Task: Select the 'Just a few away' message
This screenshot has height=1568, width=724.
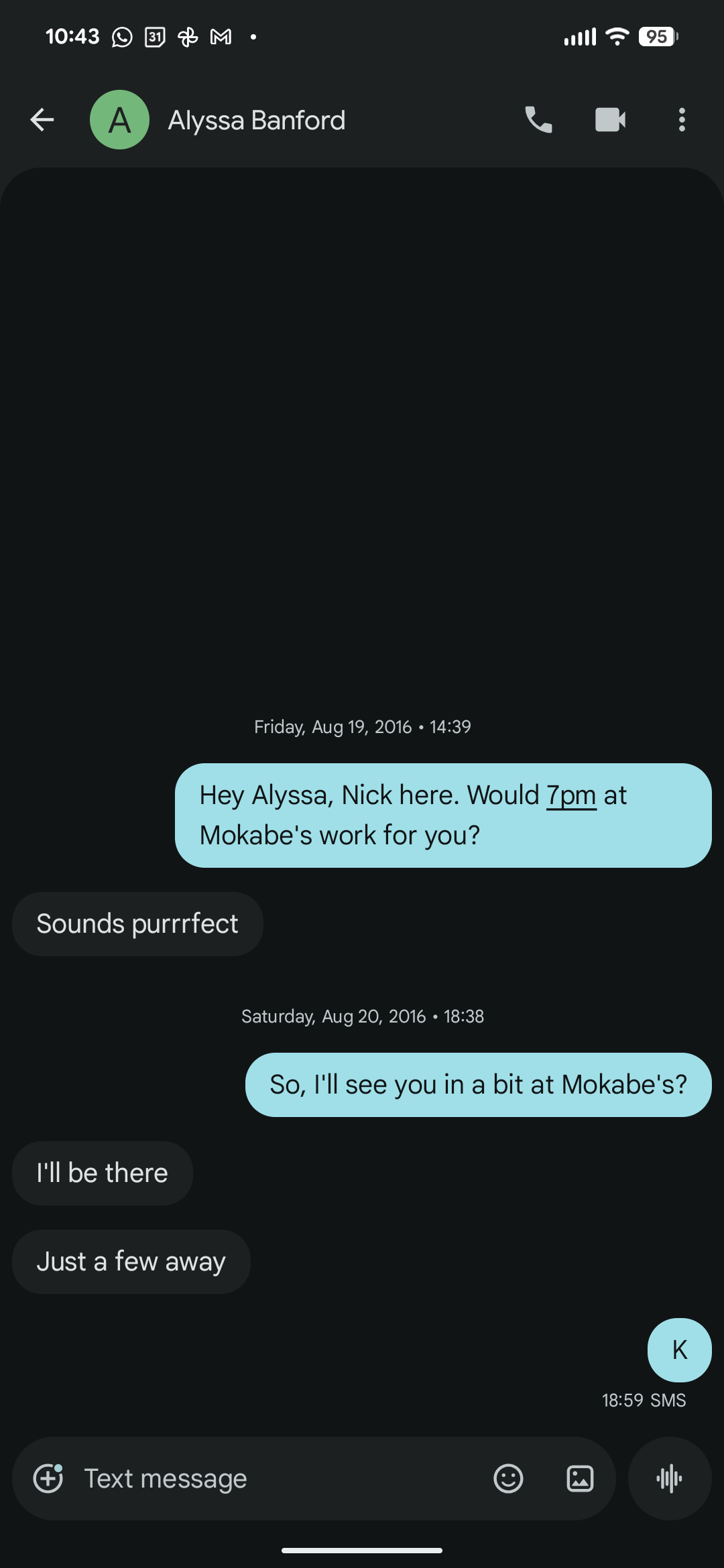Action: click(131, 1261)
